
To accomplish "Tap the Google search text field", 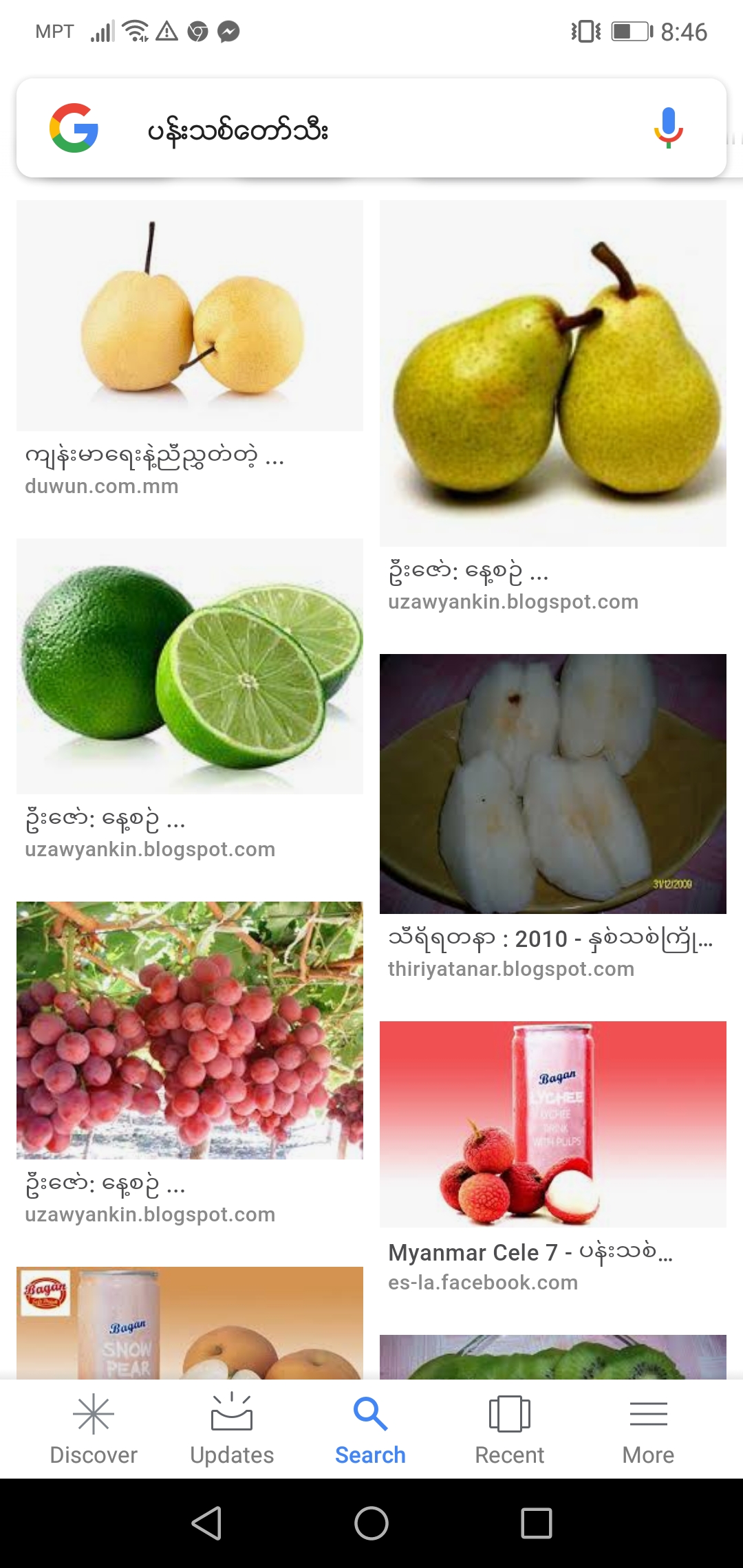I will pyautogui.click(x=371, y=129).
